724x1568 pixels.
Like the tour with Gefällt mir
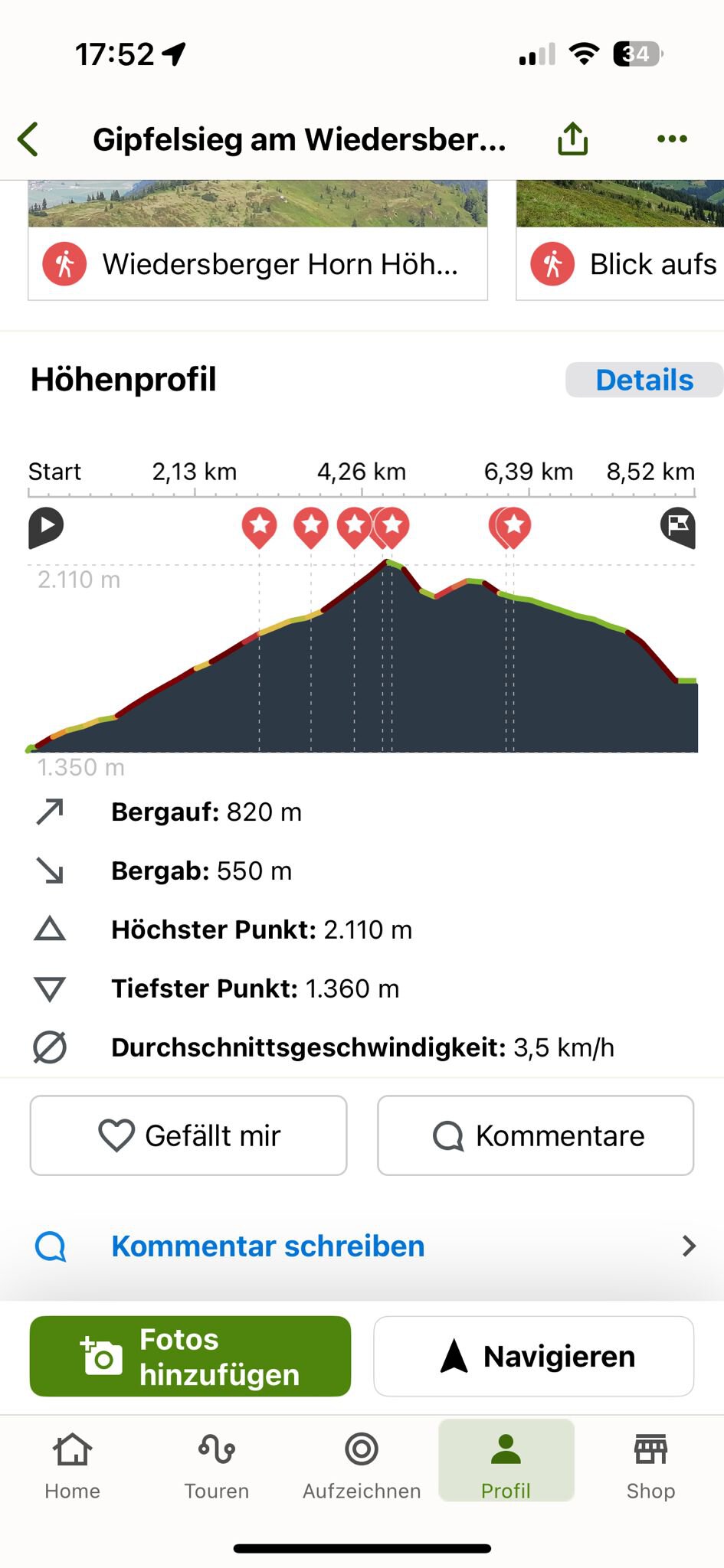click(188, 1135)
